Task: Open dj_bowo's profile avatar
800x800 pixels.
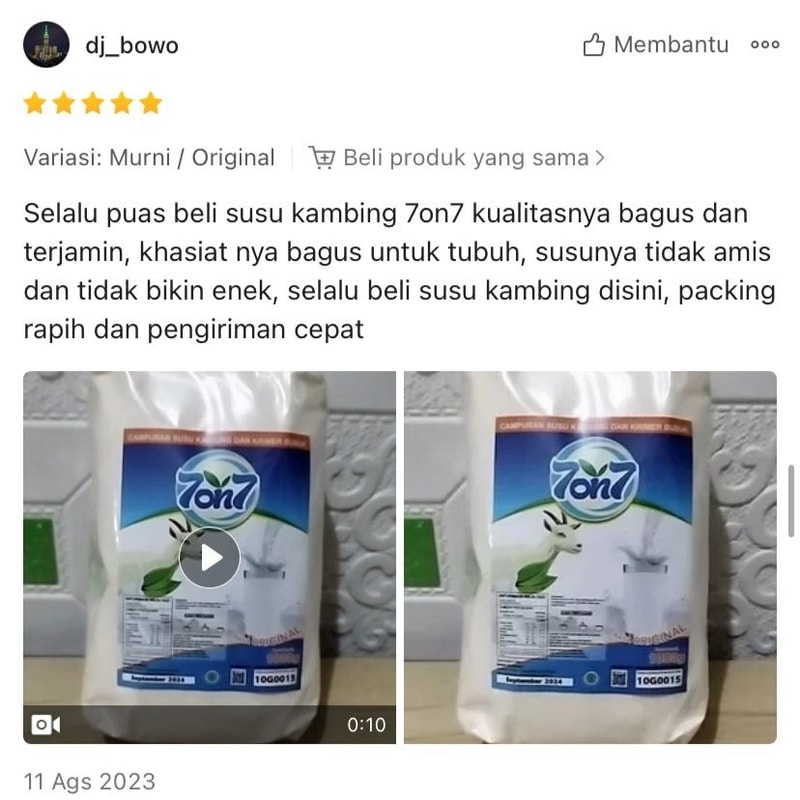Action: pos(46,45)
